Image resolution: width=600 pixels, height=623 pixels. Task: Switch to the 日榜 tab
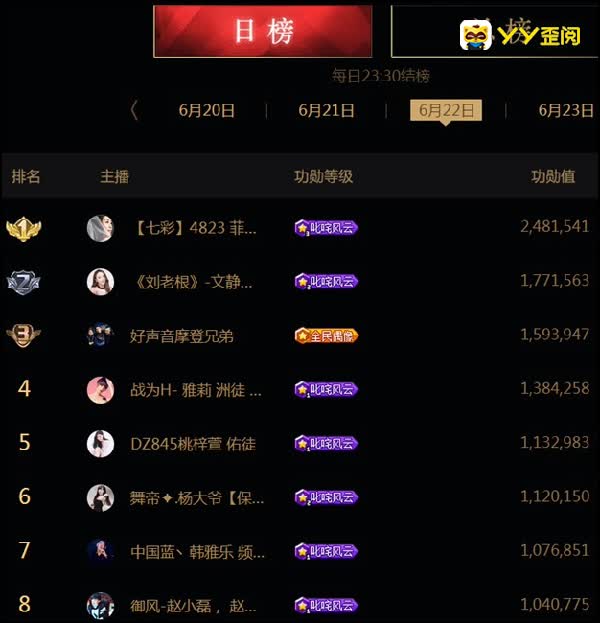263,31
